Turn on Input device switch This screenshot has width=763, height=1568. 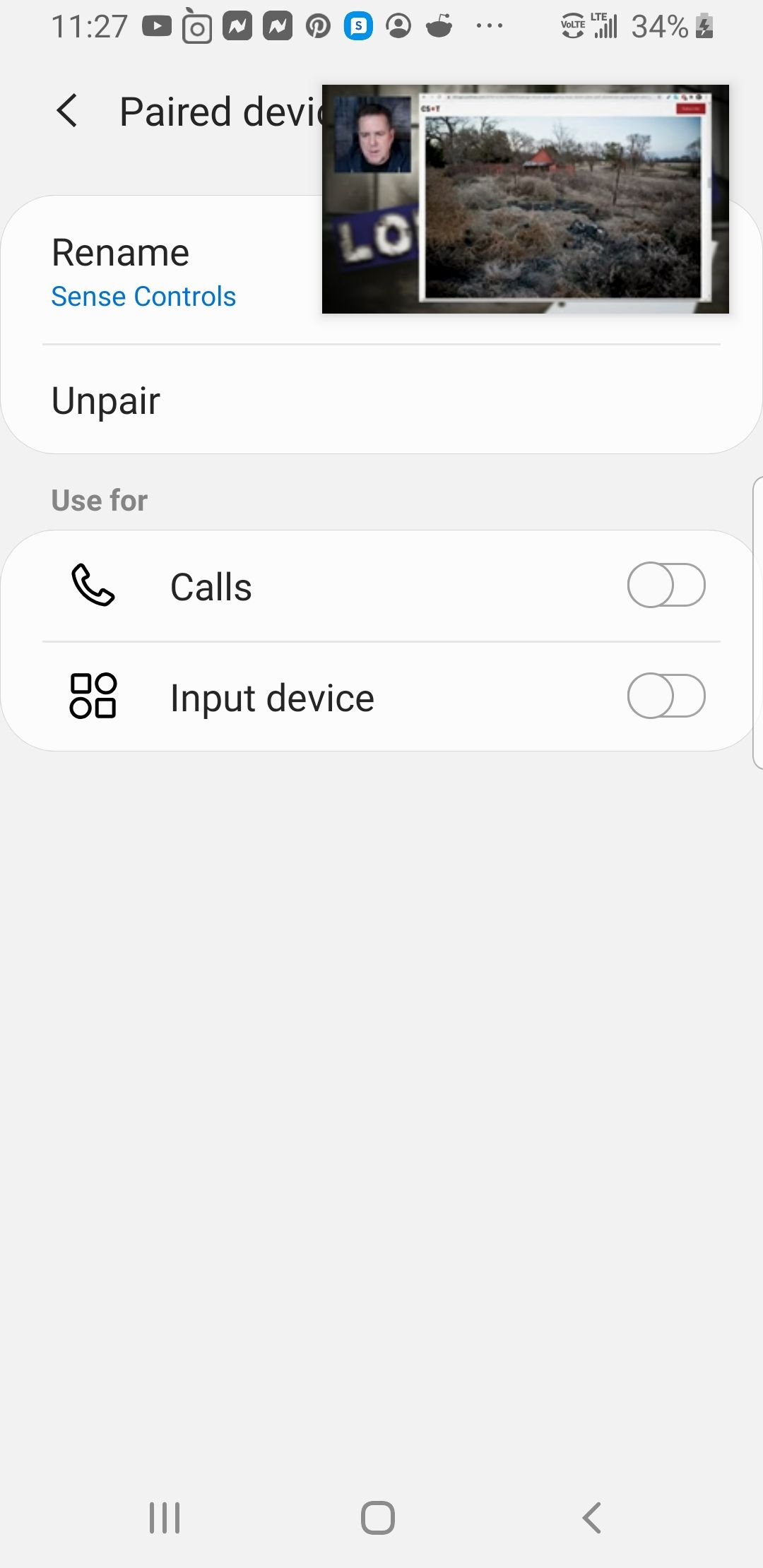tap(666, 696)
